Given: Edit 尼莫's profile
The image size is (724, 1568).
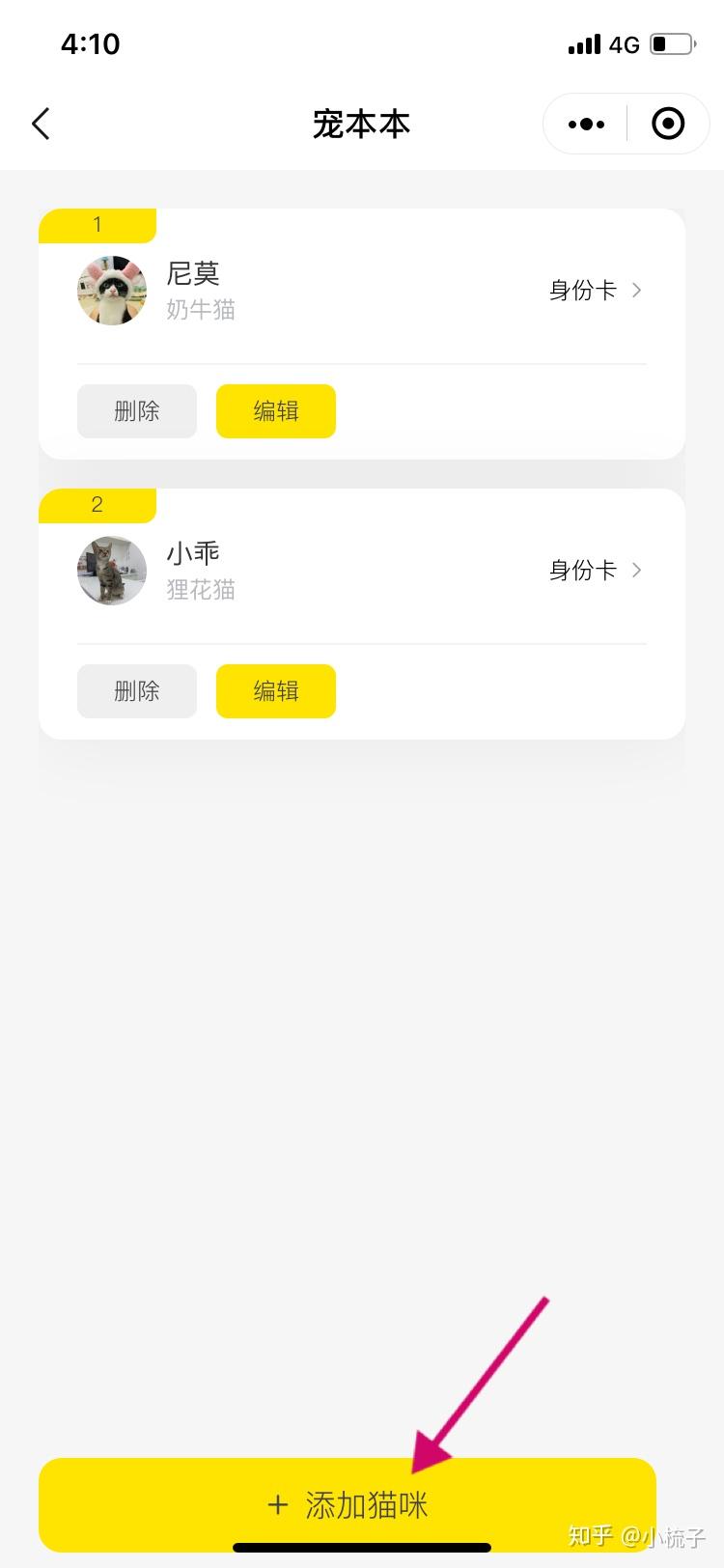Looking at the screenshot, I should pyautogui.click(x=276, y=411).
